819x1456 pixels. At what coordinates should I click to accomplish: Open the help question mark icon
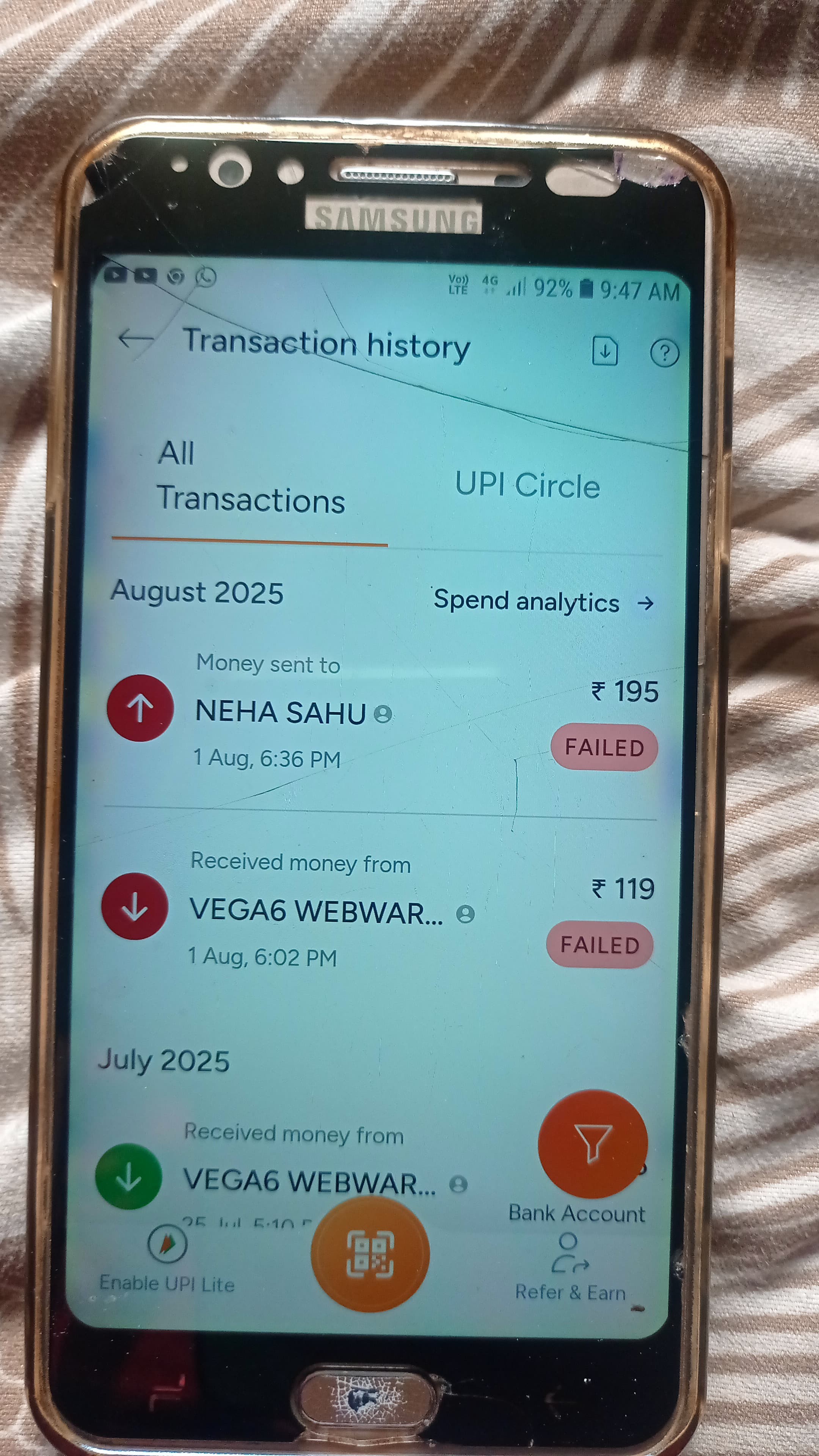click(x=664, y=354)
